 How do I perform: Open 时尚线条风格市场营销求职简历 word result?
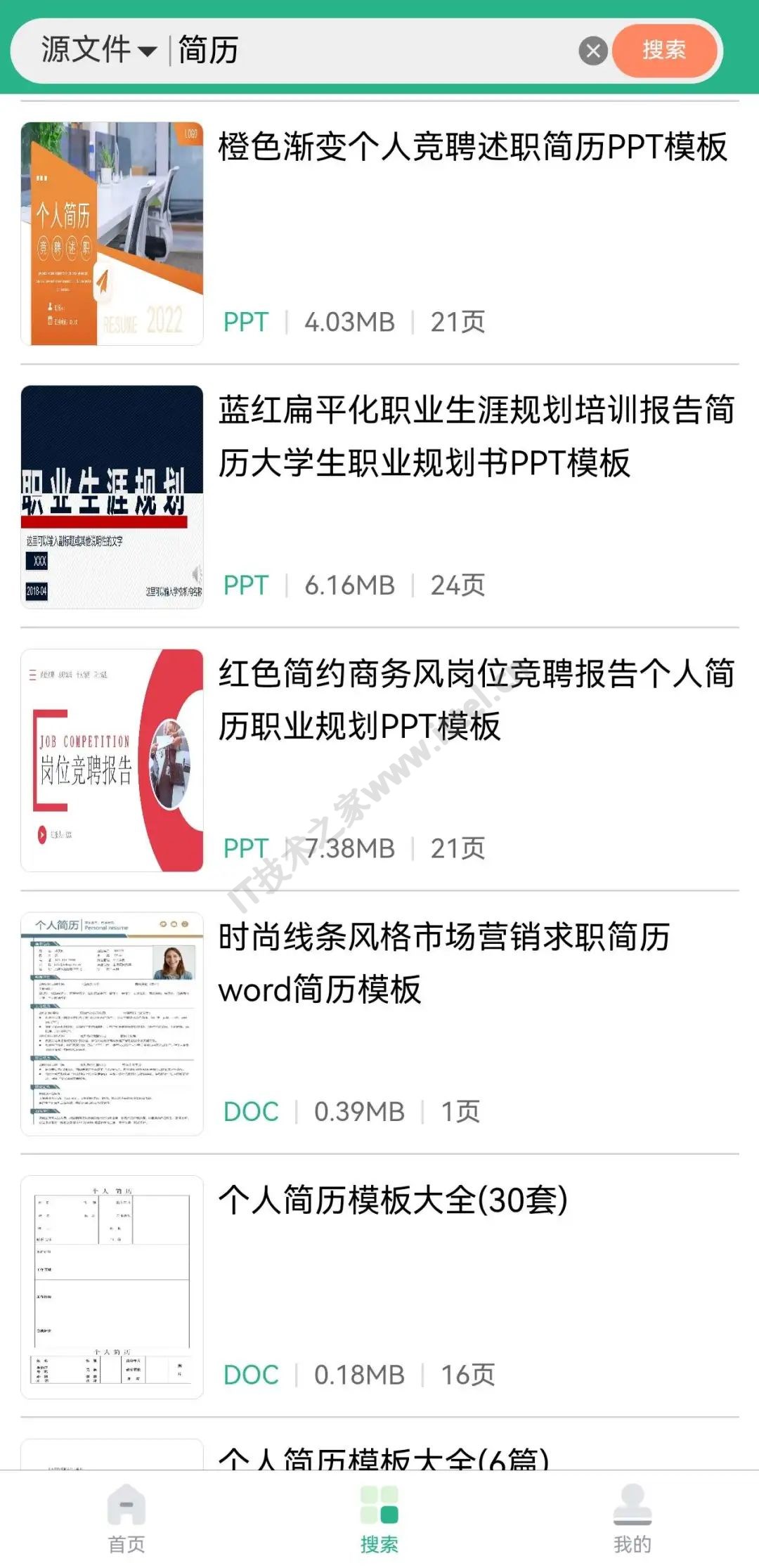click(379, 1023)
